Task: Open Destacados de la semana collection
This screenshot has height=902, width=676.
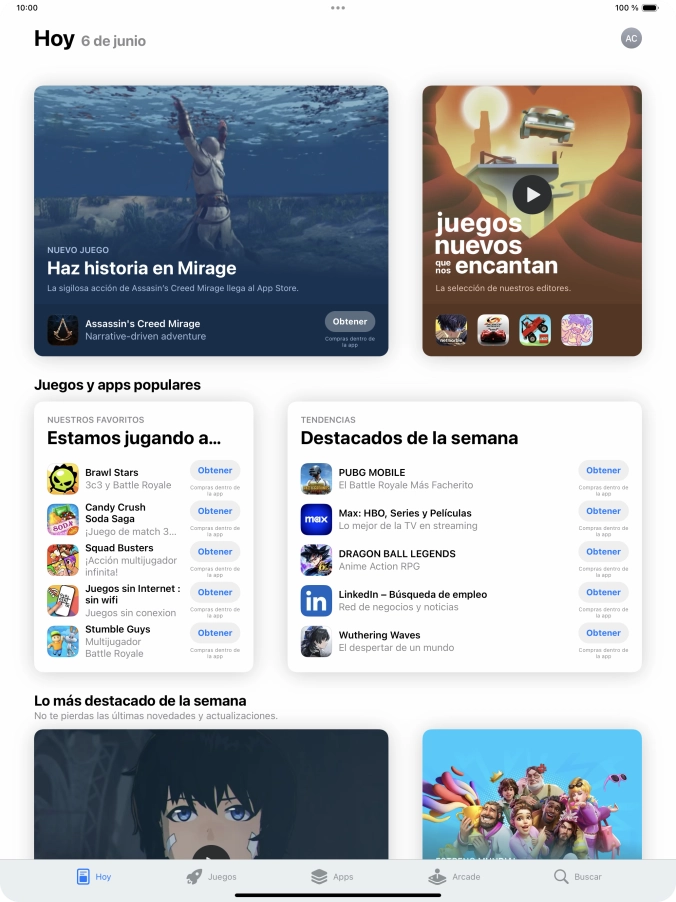Action: point(409,438)
